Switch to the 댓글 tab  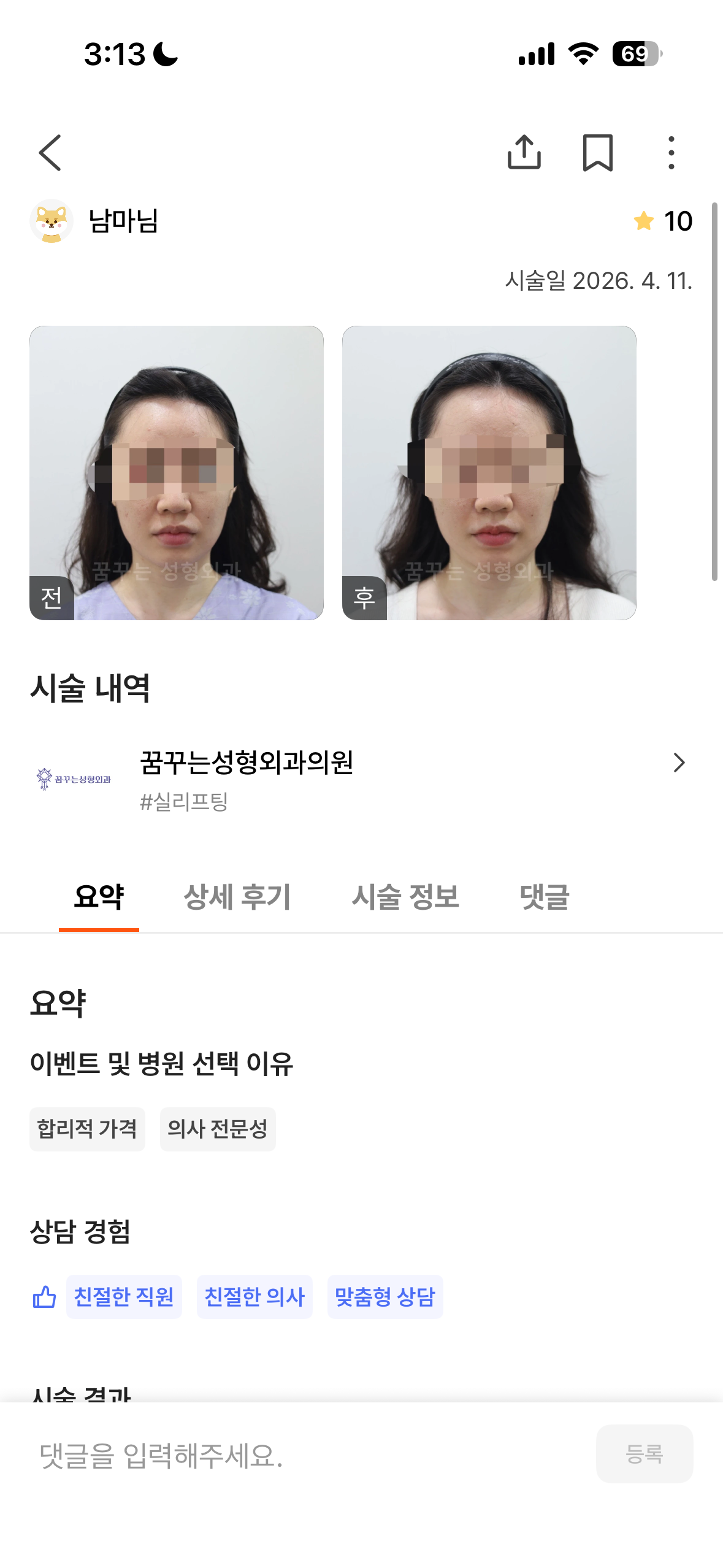pos(545,896)
